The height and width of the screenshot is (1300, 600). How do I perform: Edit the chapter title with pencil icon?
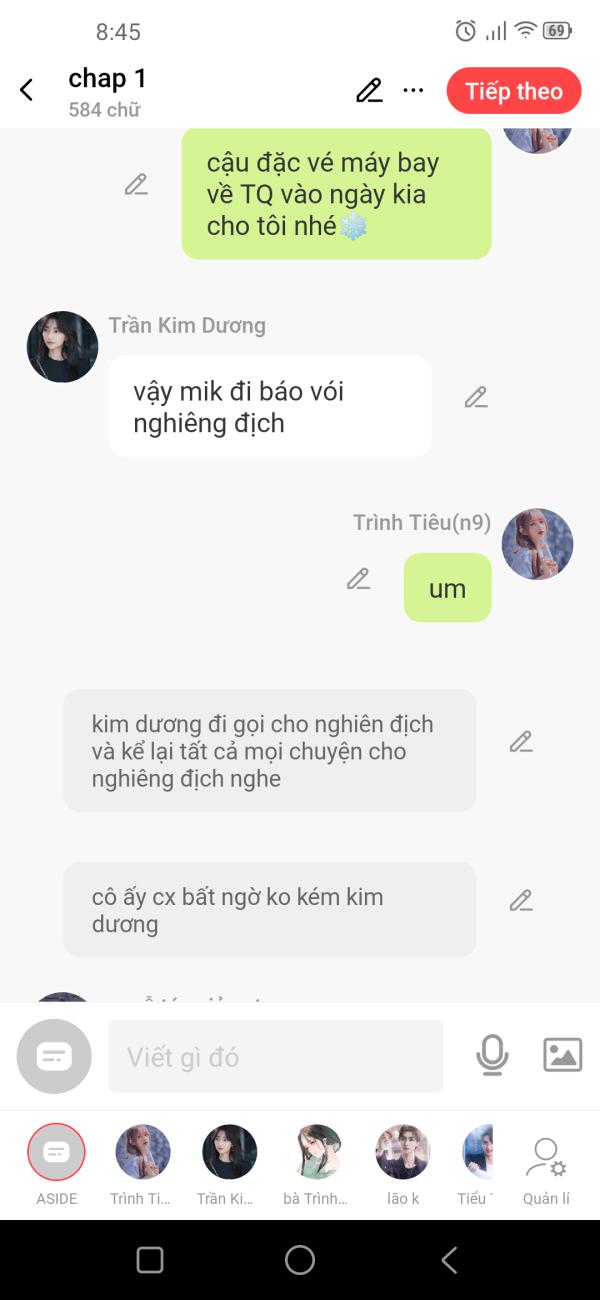click(369, 91)
